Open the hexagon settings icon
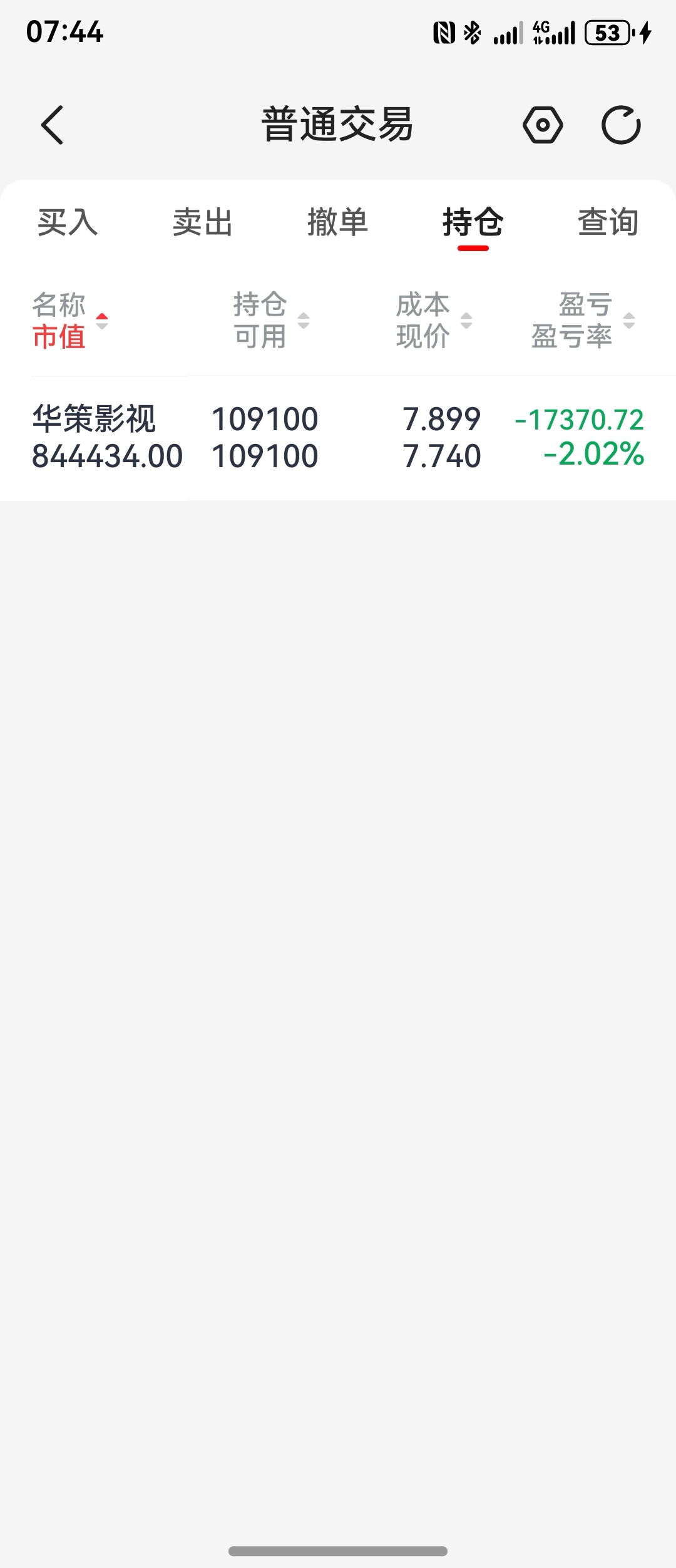The height and width of the screenshot is (1568, 676). coord(543,125)
